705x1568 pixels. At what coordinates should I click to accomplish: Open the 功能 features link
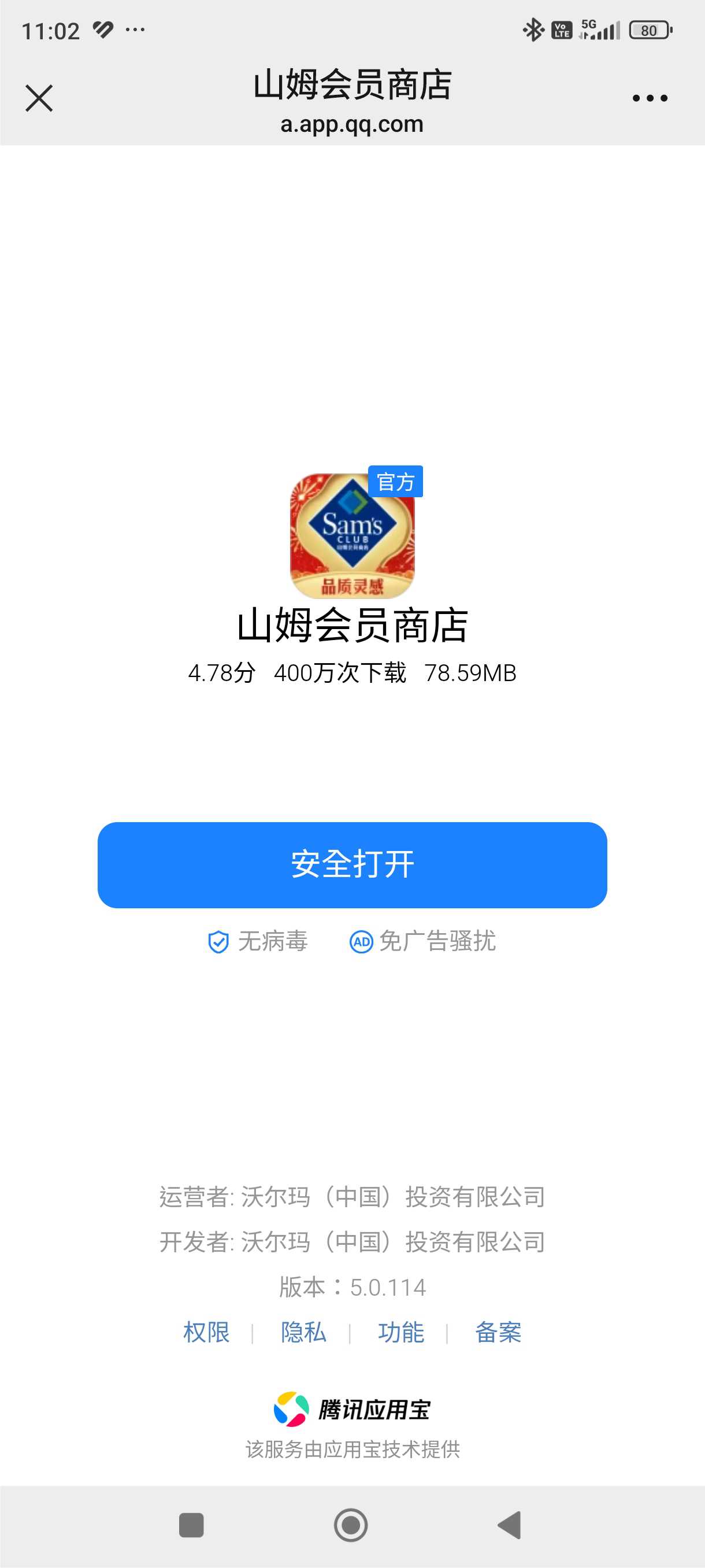click(401, 1333)
